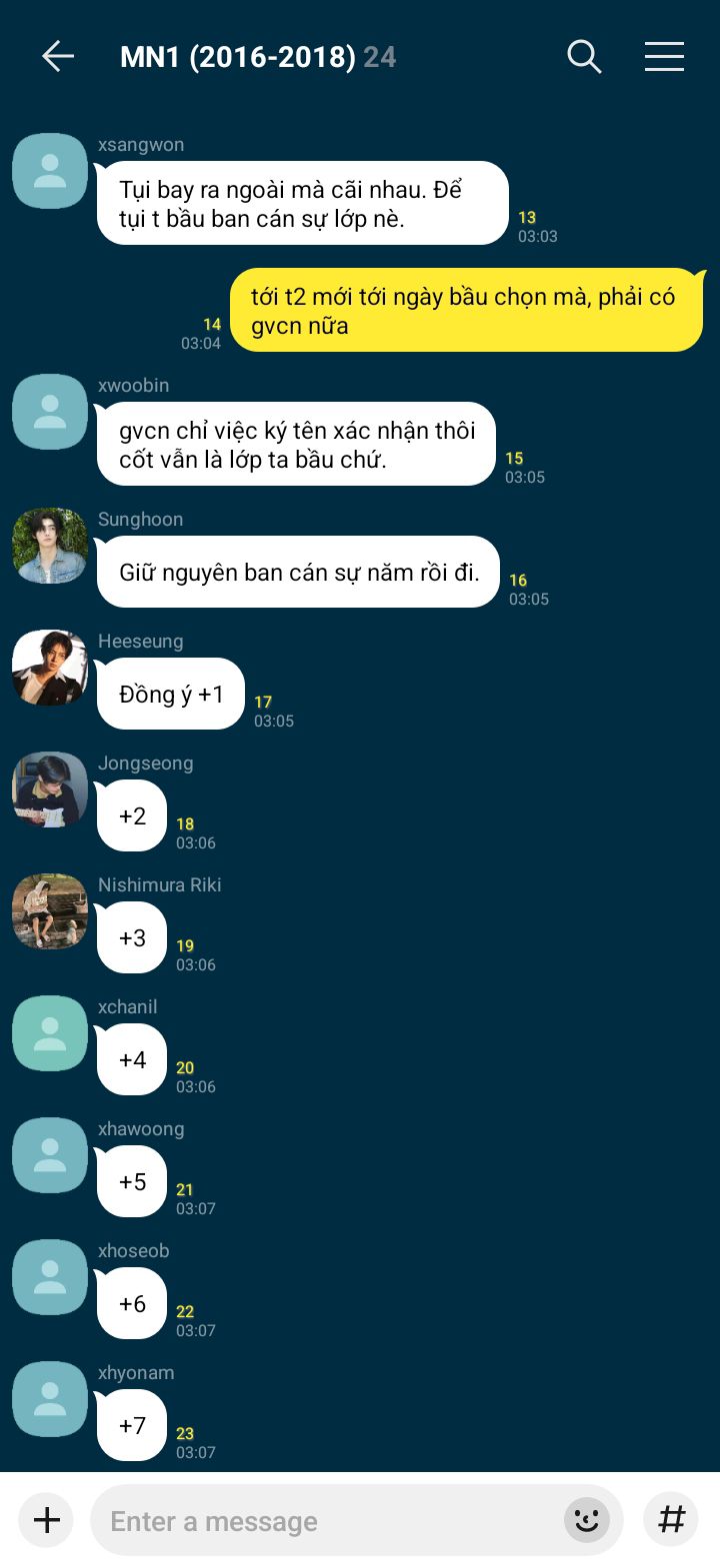Image resolution: width=720 pixels, height=1568 pixels.
Task: Open xchanil's profile avatar
Action: (x=50, y=1033)
